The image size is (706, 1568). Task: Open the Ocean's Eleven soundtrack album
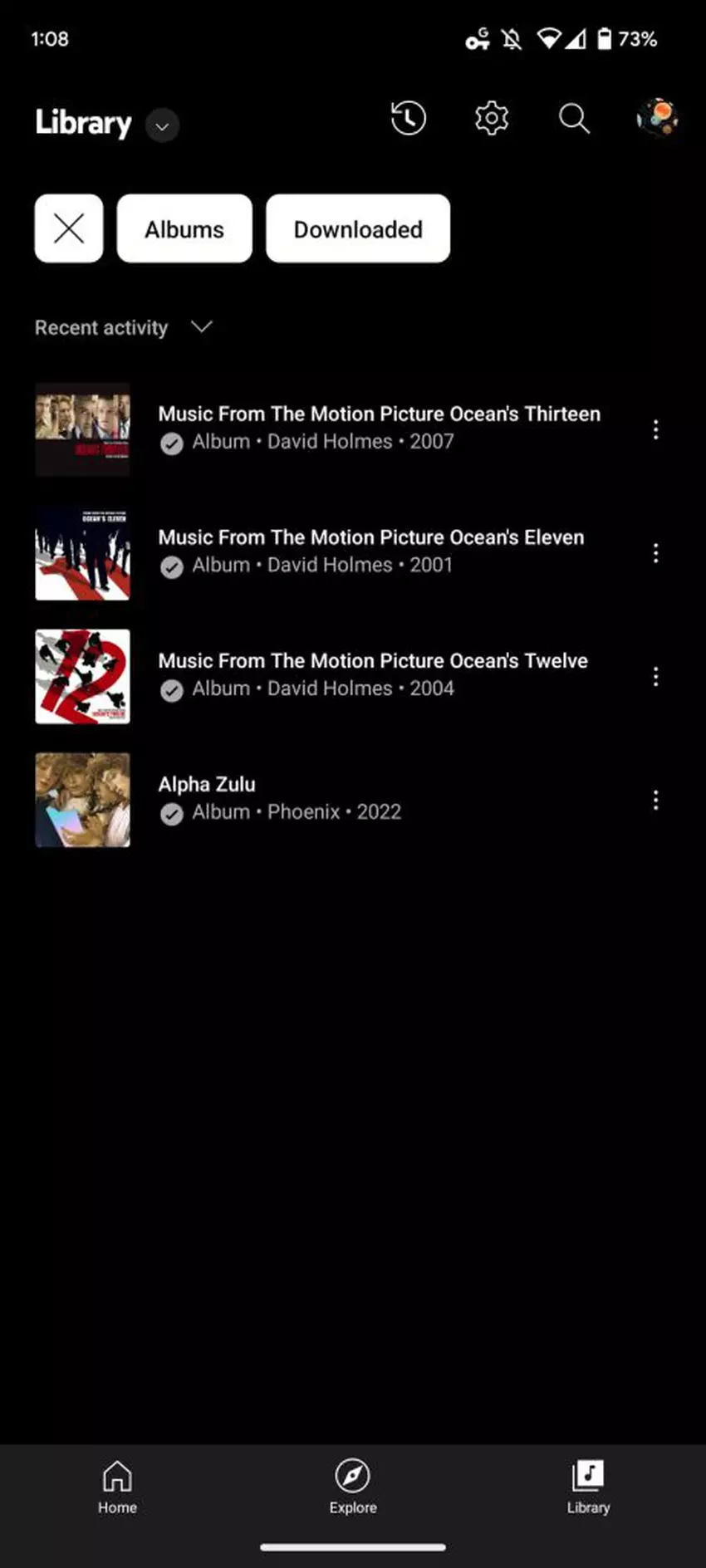(370, 551)
